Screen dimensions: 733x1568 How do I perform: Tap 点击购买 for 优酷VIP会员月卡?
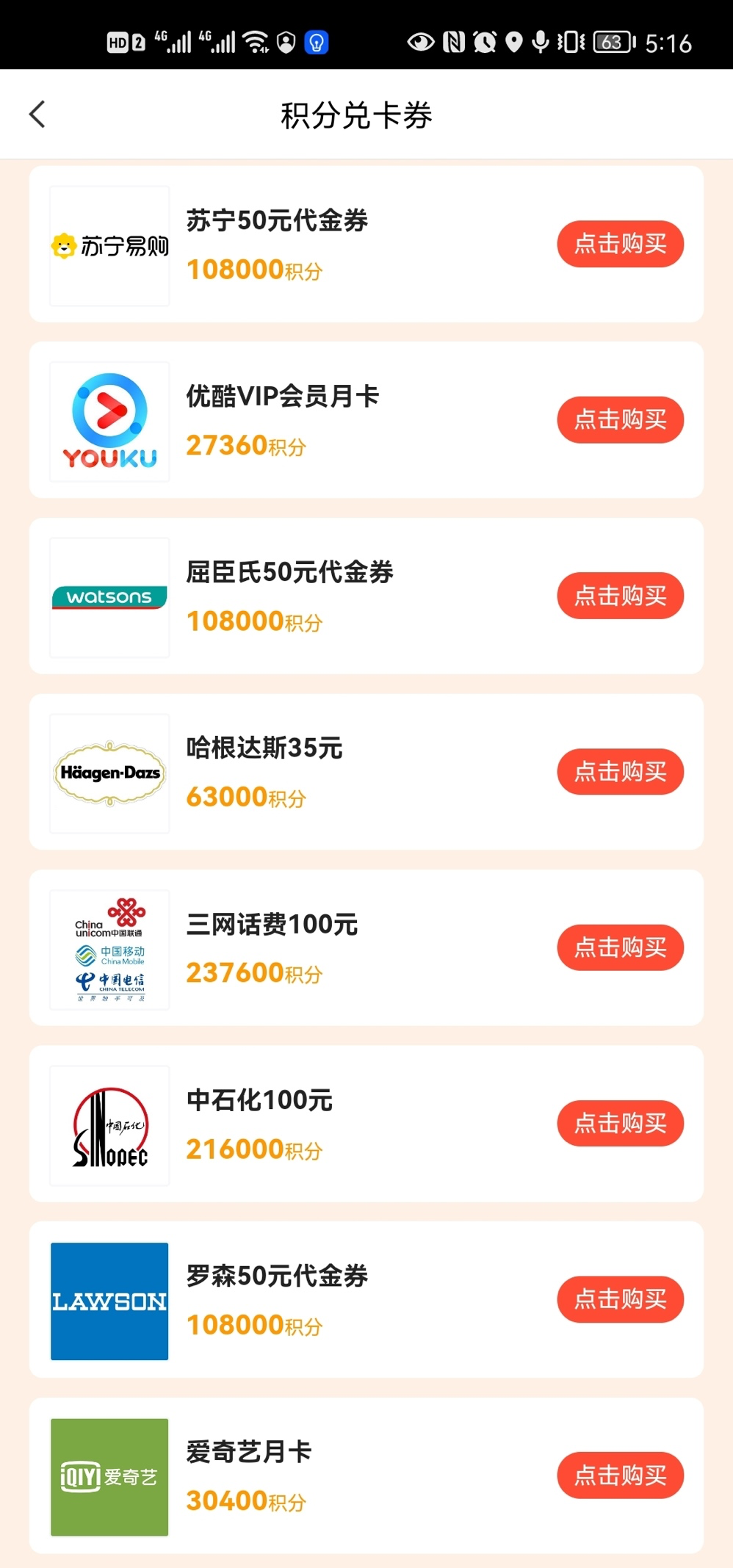pos(620,419)
